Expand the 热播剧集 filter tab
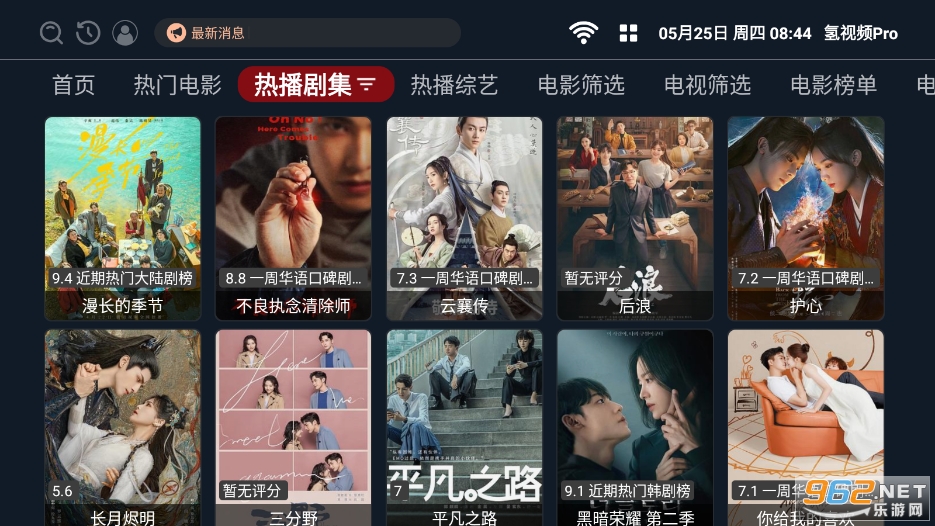935x526 pixels. (x=316, y=85)
